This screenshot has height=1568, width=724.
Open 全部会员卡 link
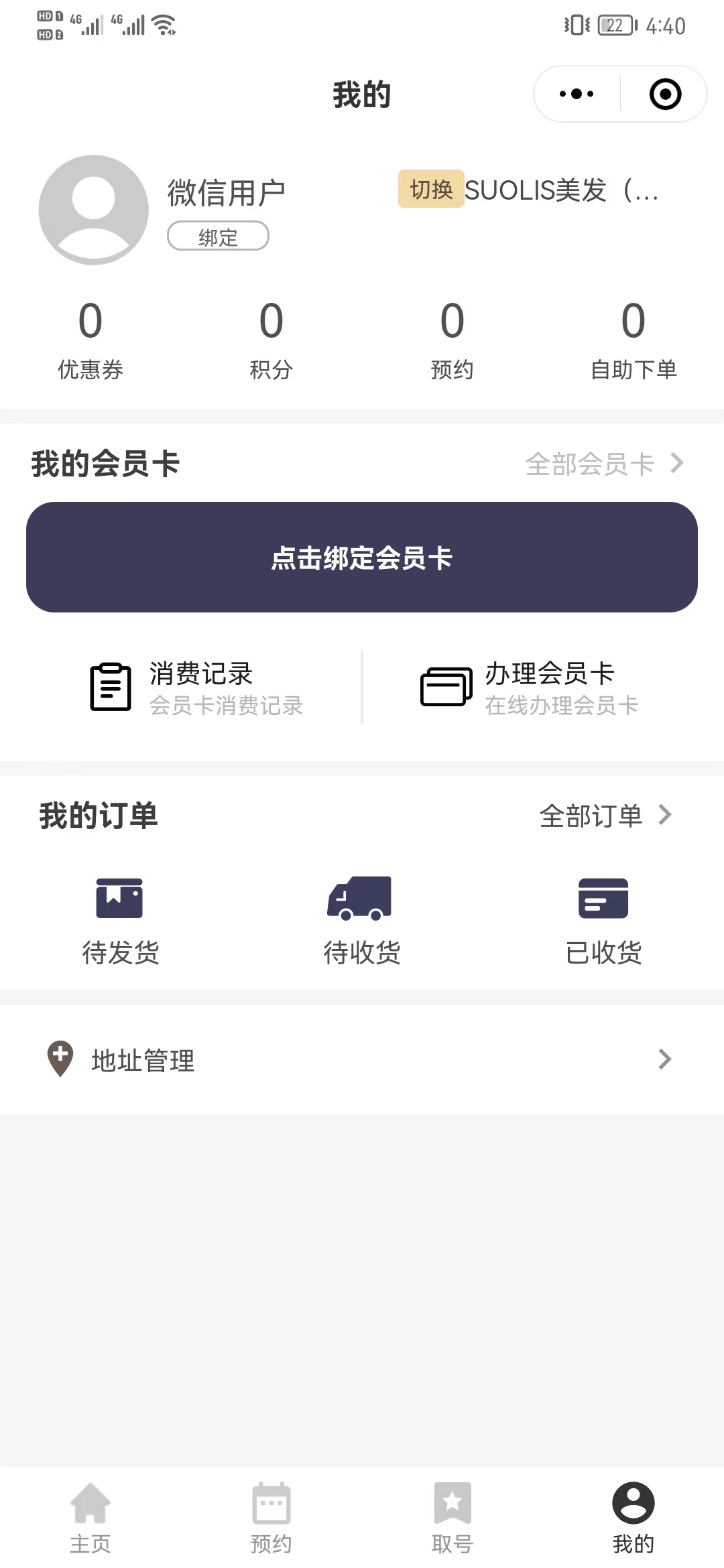(x=605, y=464)
